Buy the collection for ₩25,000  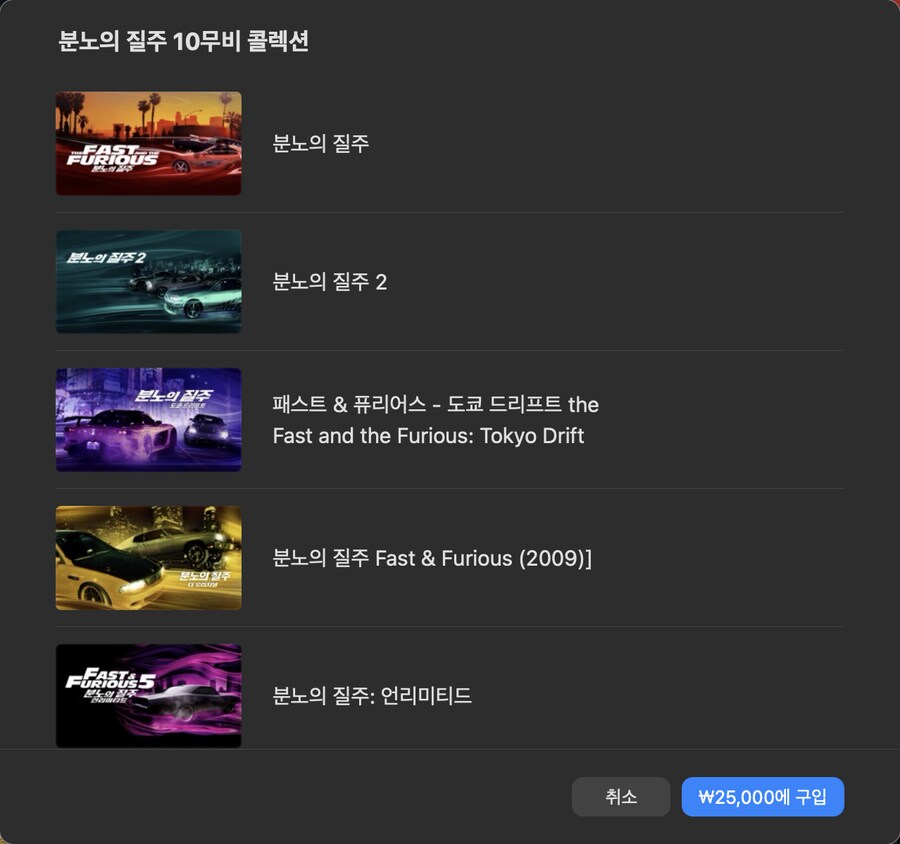click(x=762, y=797)
